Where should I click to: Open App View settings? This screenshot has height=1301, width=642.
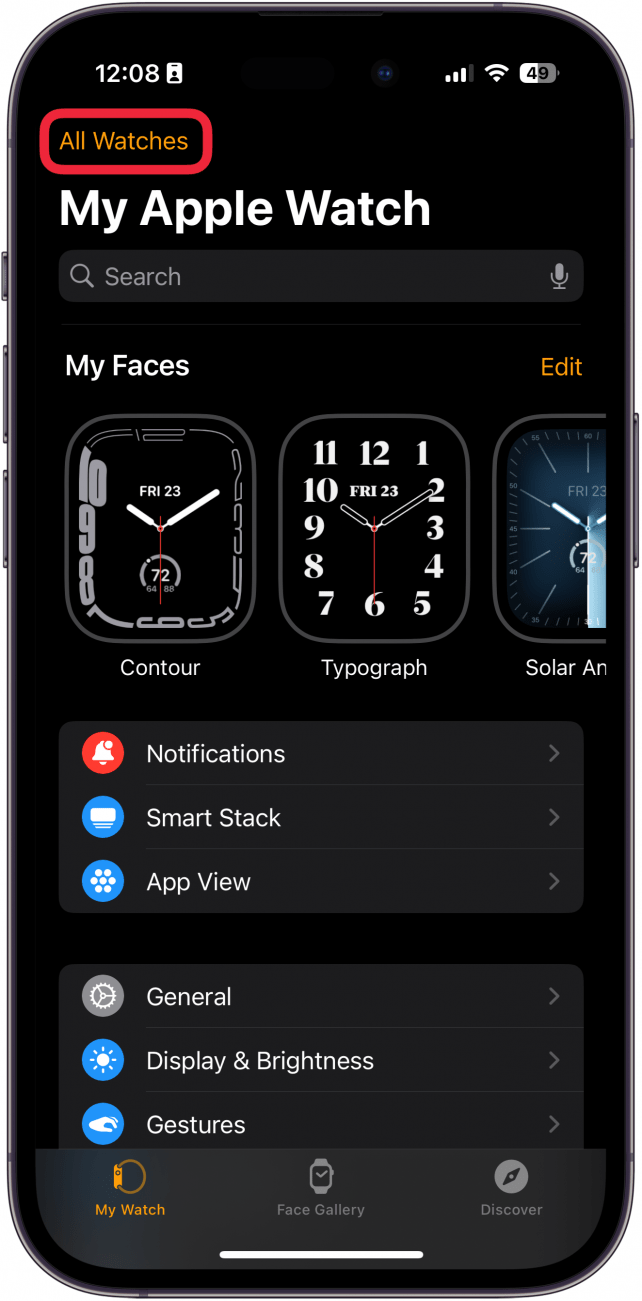pyautogui.click(x=321, y=881)
